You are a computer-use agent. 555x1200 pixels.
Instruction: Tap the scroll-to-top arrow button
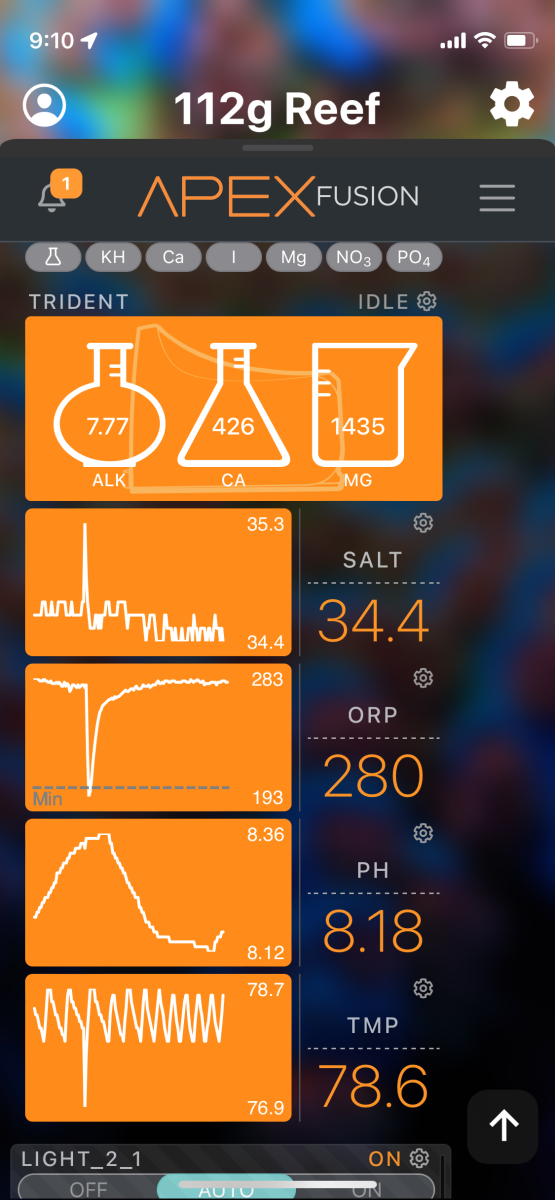503,1126
